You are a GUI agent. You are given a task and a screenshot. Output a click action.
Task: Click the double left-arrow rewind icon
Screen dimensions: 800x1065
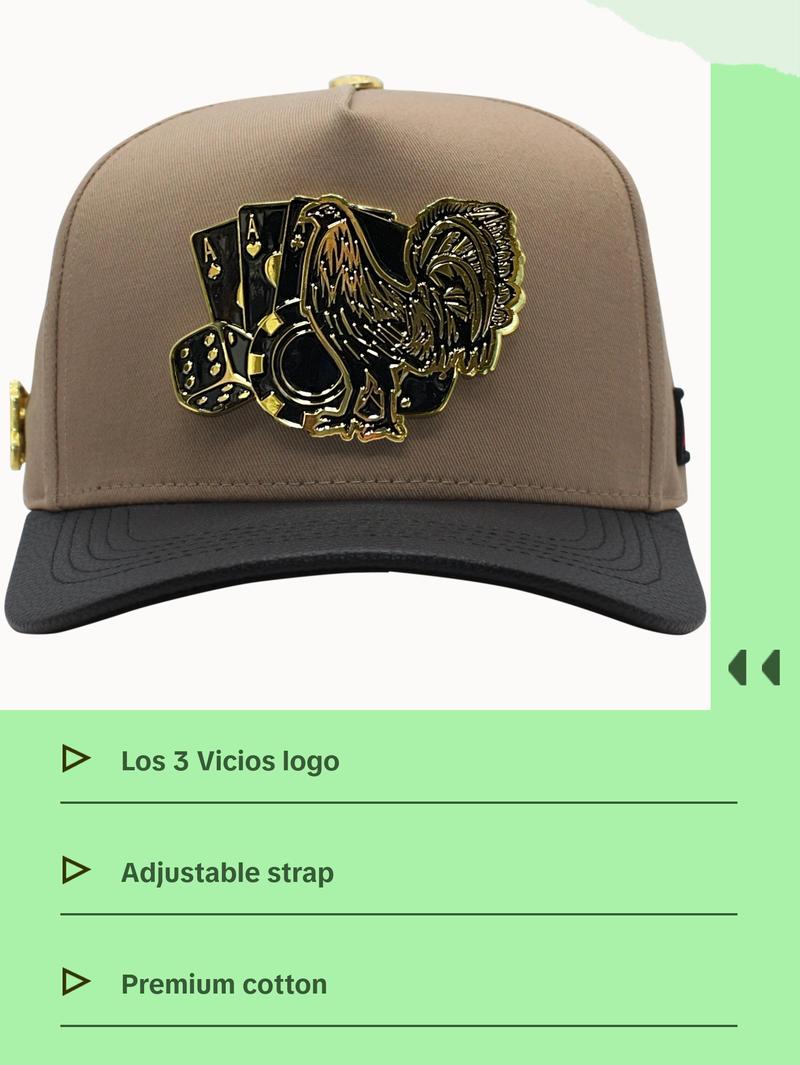click(755, 667)
